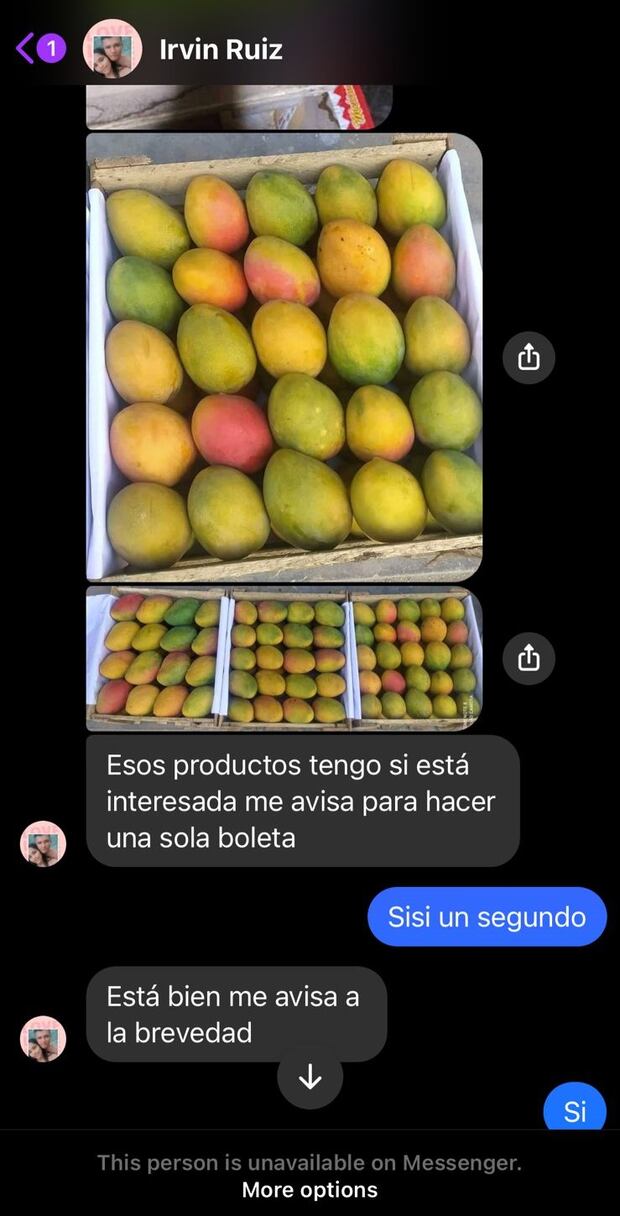Open the photo of three mango crates
620x1216 pixels.
point(284,658)
